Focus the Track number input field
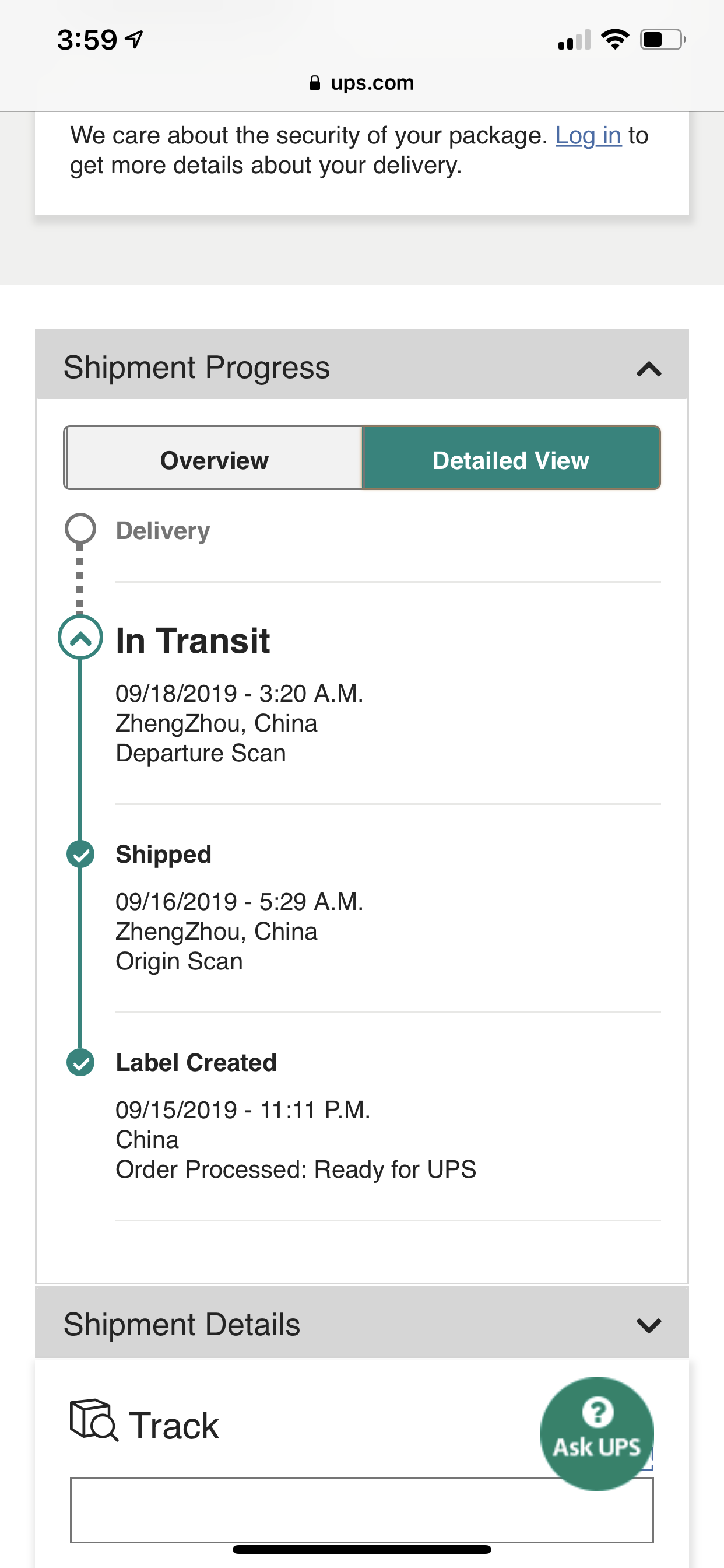 pos(361,1510)
